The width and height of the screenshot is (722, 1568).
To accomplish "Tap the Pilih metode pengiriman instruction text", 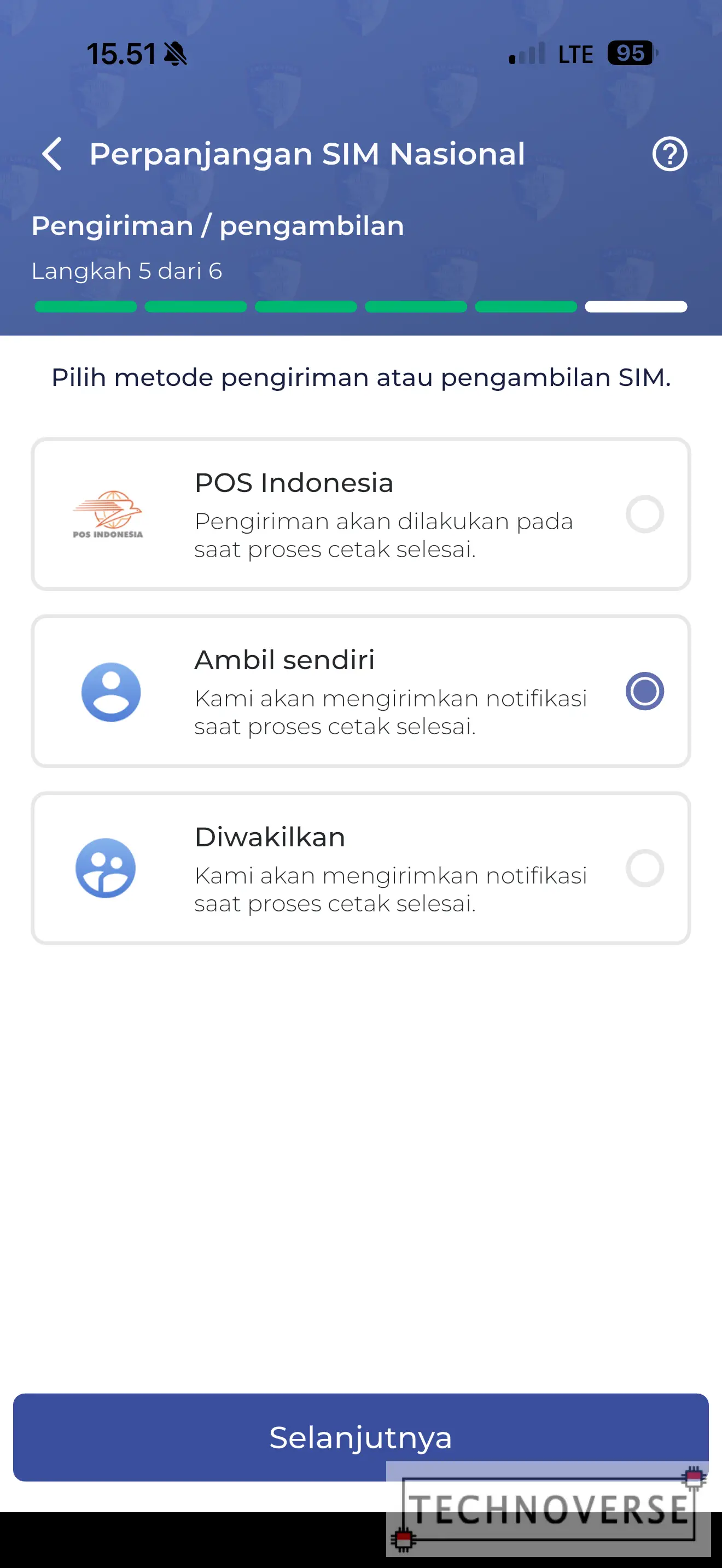I will click(x=360, y=377).
